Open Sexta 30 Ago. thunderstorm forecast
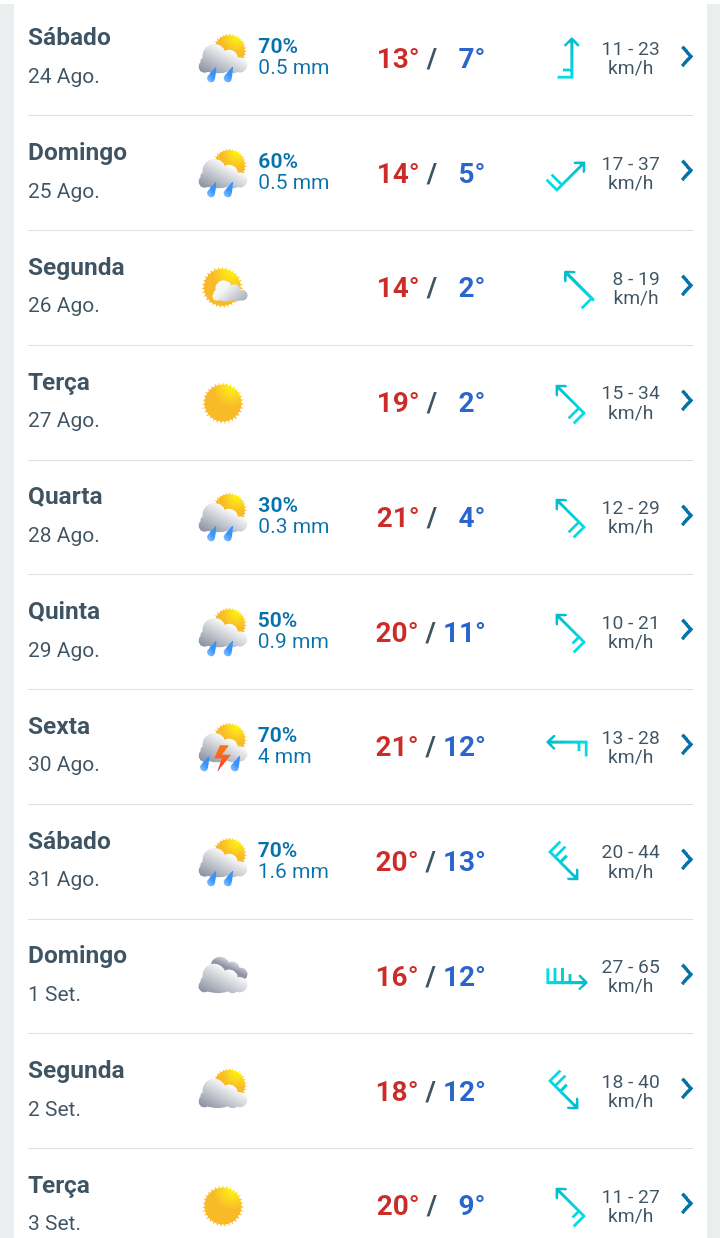Image resolution: width=720 pixels, height=1238 pixels. 360,747
